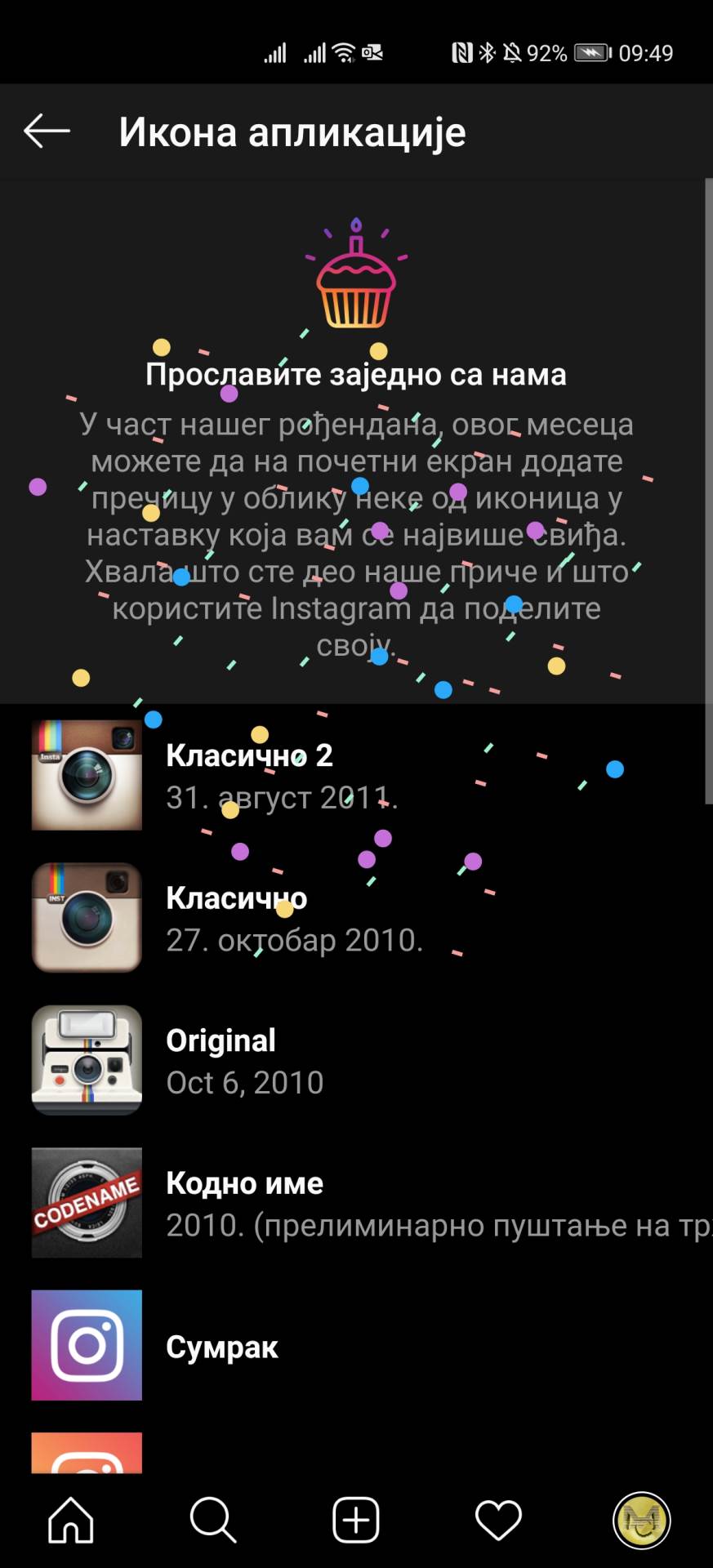Create a new post with the plus icon
Viewport: 713px width, 1568px height.
(354, 1517)
